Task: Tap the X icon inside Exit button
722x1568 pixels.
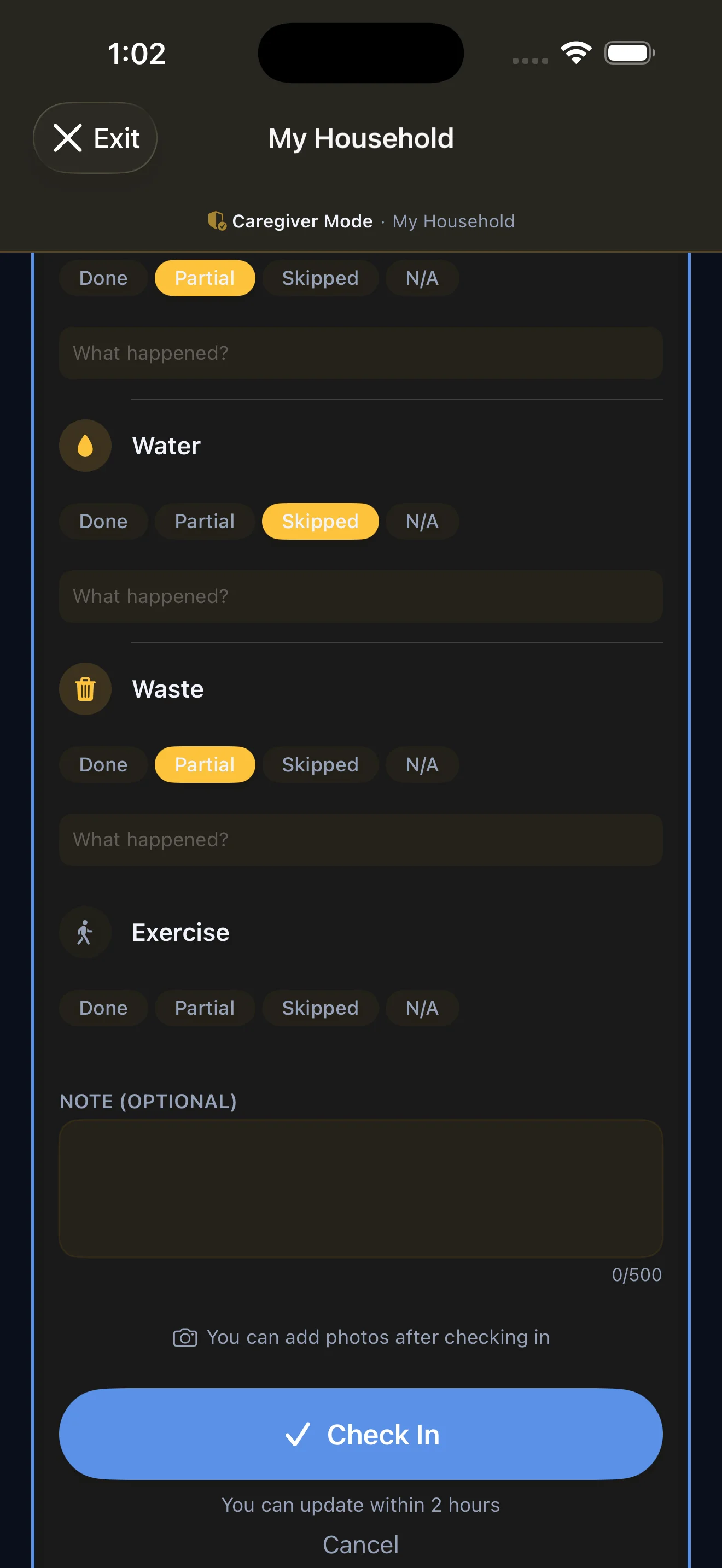Action: (x=69, y=138)
